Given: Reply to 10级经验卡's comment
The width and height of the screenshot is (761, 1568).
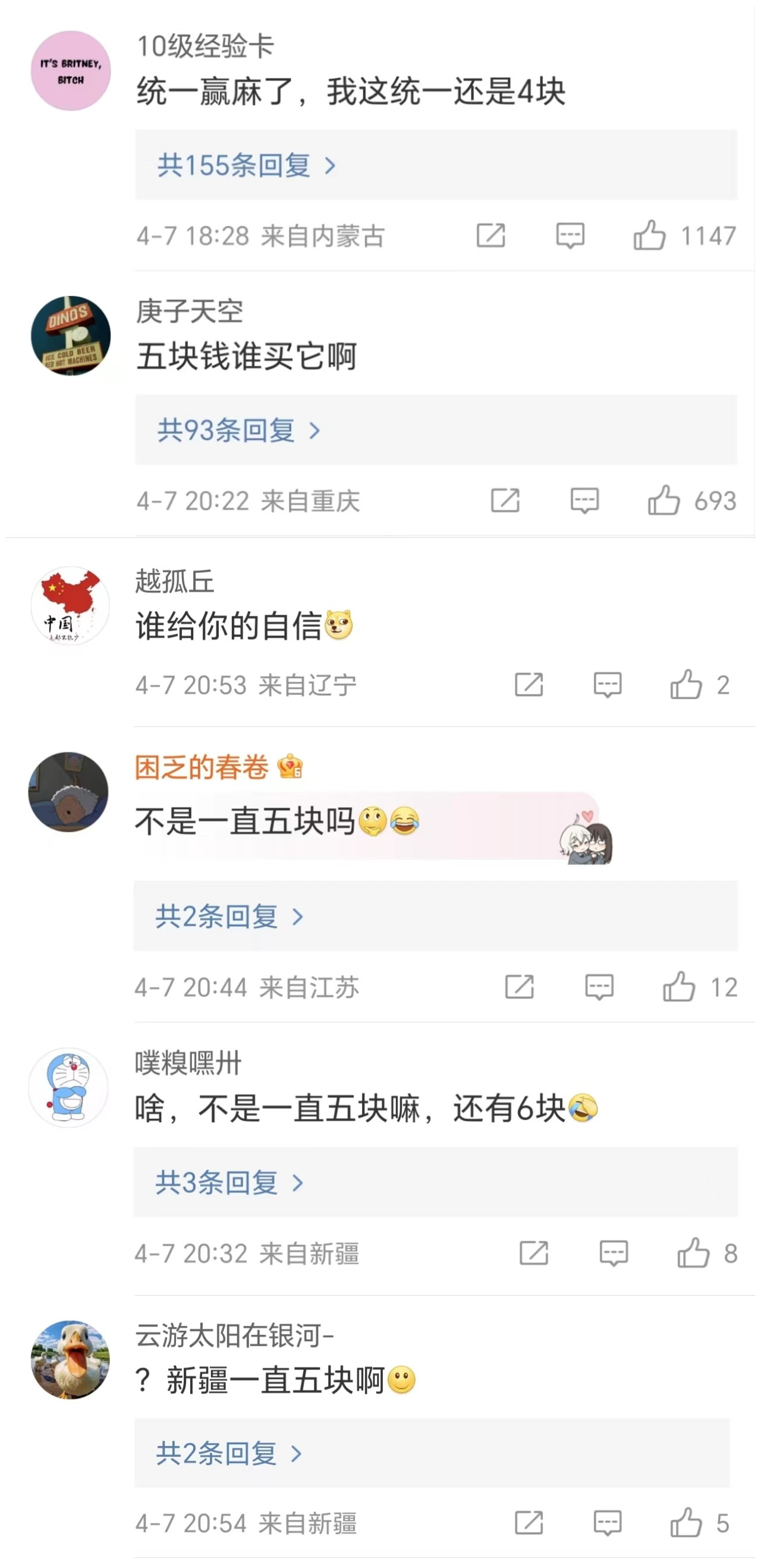Looking at the screenshot, I should (570, 235).
